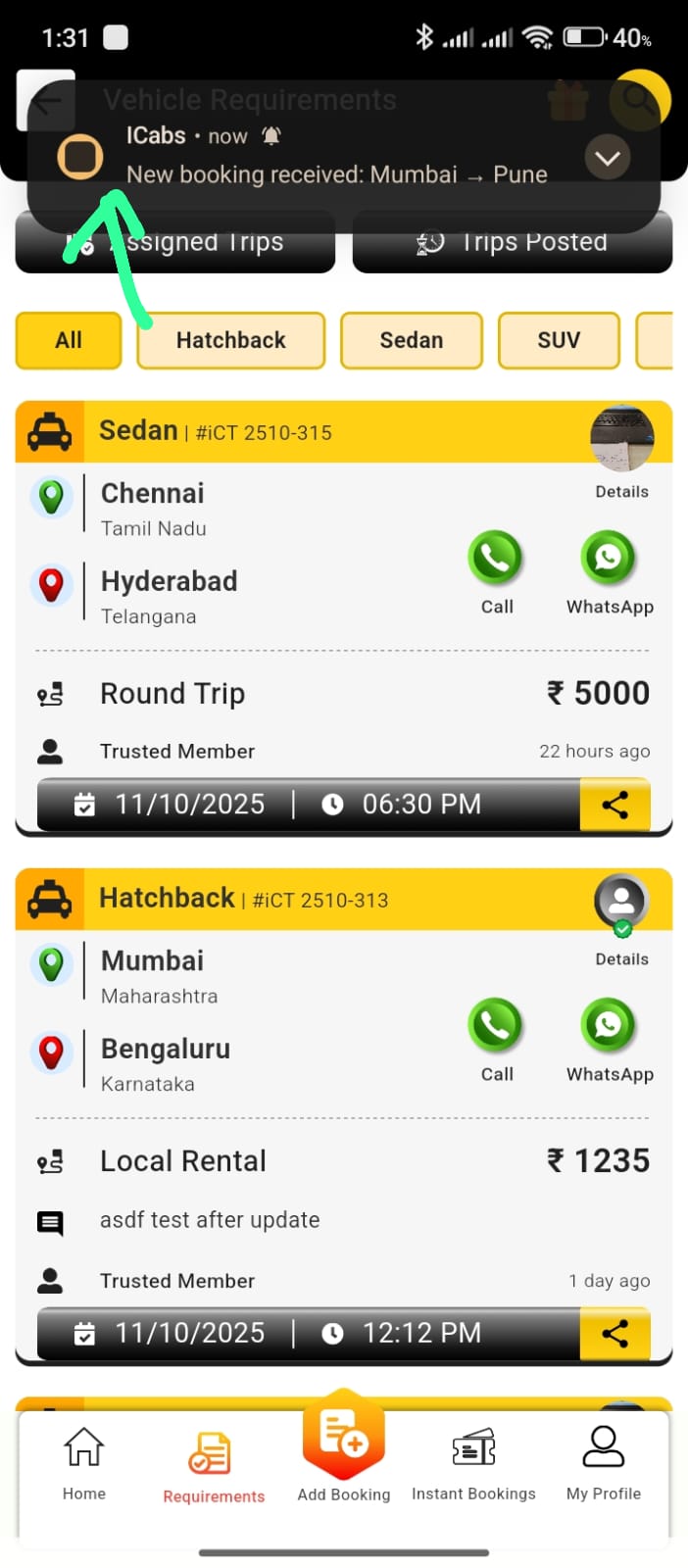This screenshot has width=688, height=1568.
Task: Call about the Mumbai to Bengaluru trip
Action: pos(496,1026)
